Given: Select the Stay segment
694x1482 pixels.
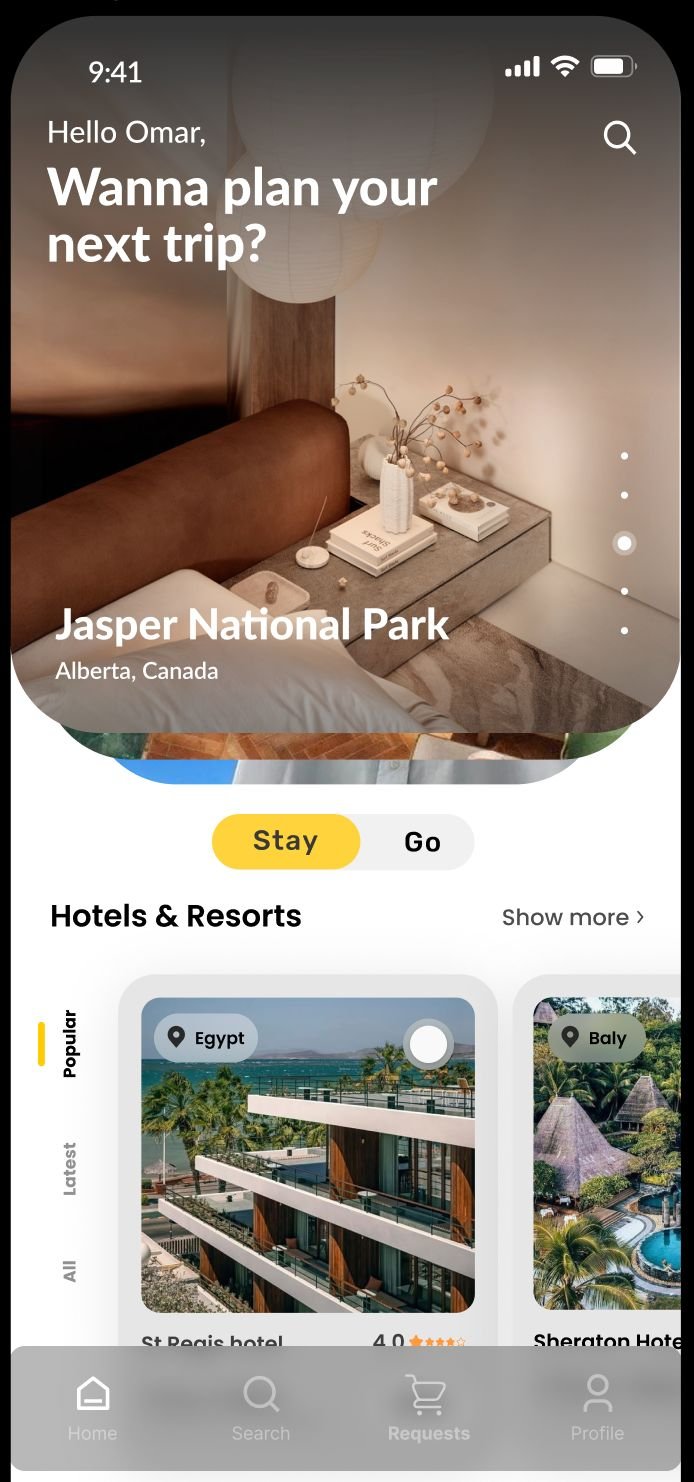Looking at the screenshot, I should pyautogui.click(x=286, y=841).
